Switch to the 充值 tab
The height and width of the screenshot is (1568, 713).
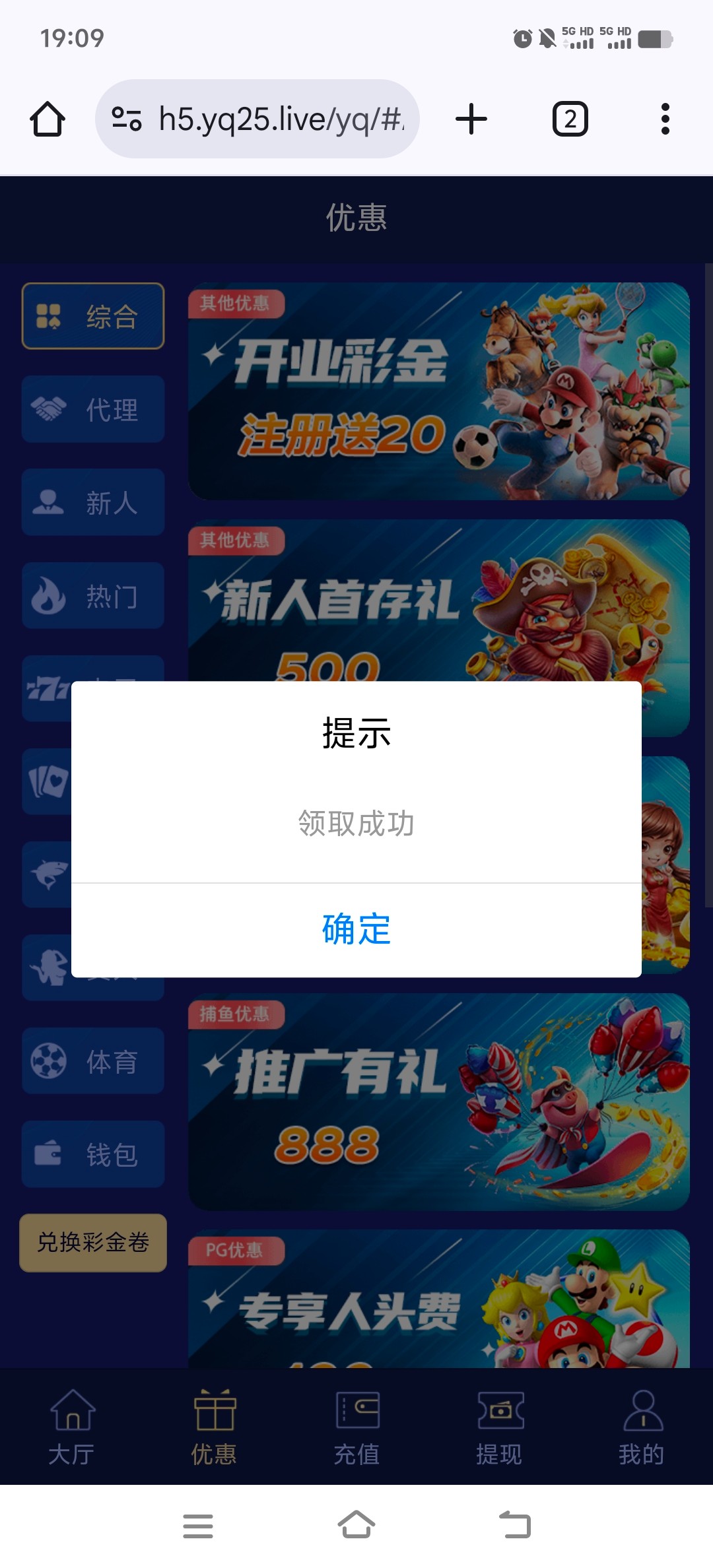click(x=356, y=1425)
